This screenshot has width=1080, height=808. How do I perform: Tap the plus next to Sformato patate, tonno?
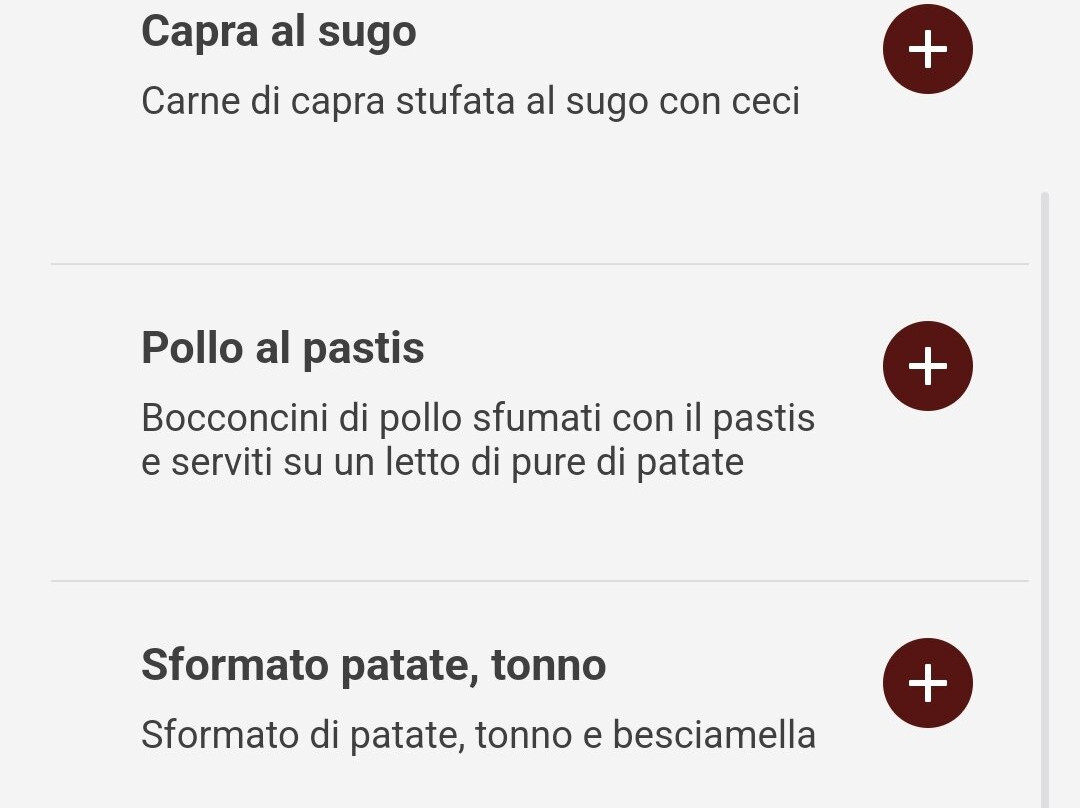tap(927, 683)
